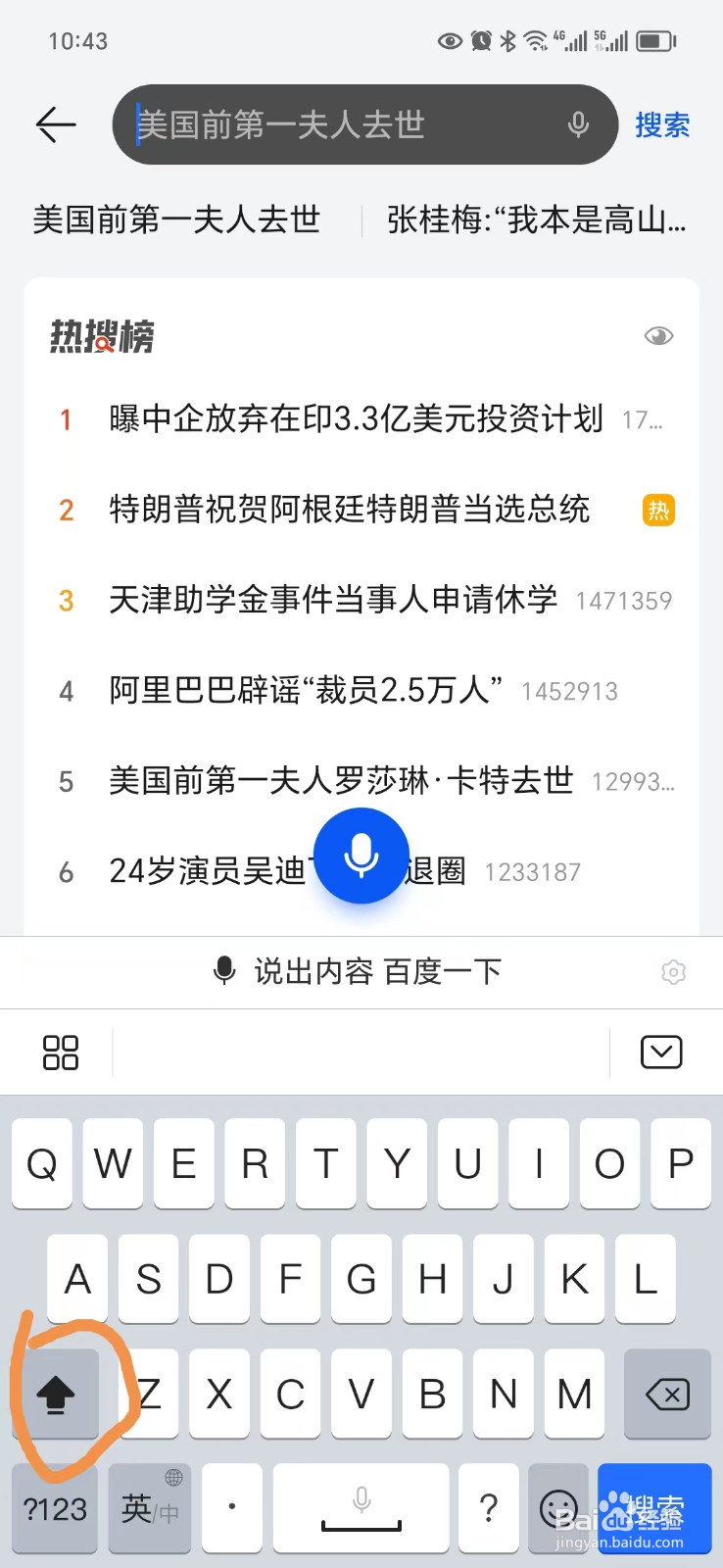Tap the blue 搜索 text button
The width and height of the screenshot is (723, 1568).
tap(662, 125)
